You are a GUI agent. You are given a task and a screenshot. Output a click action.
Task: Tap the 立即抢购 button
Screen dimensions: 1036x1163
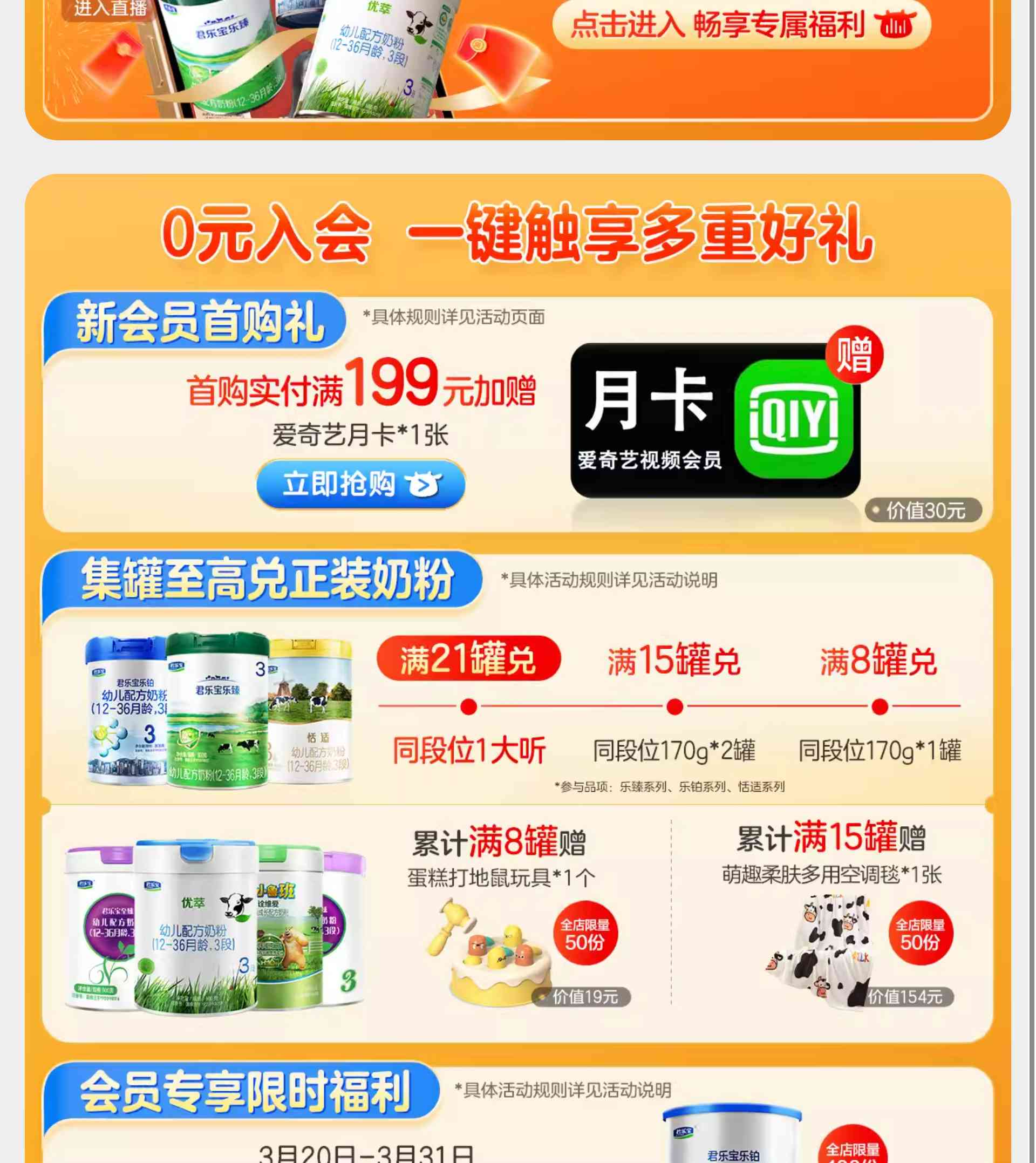[361, 485]
